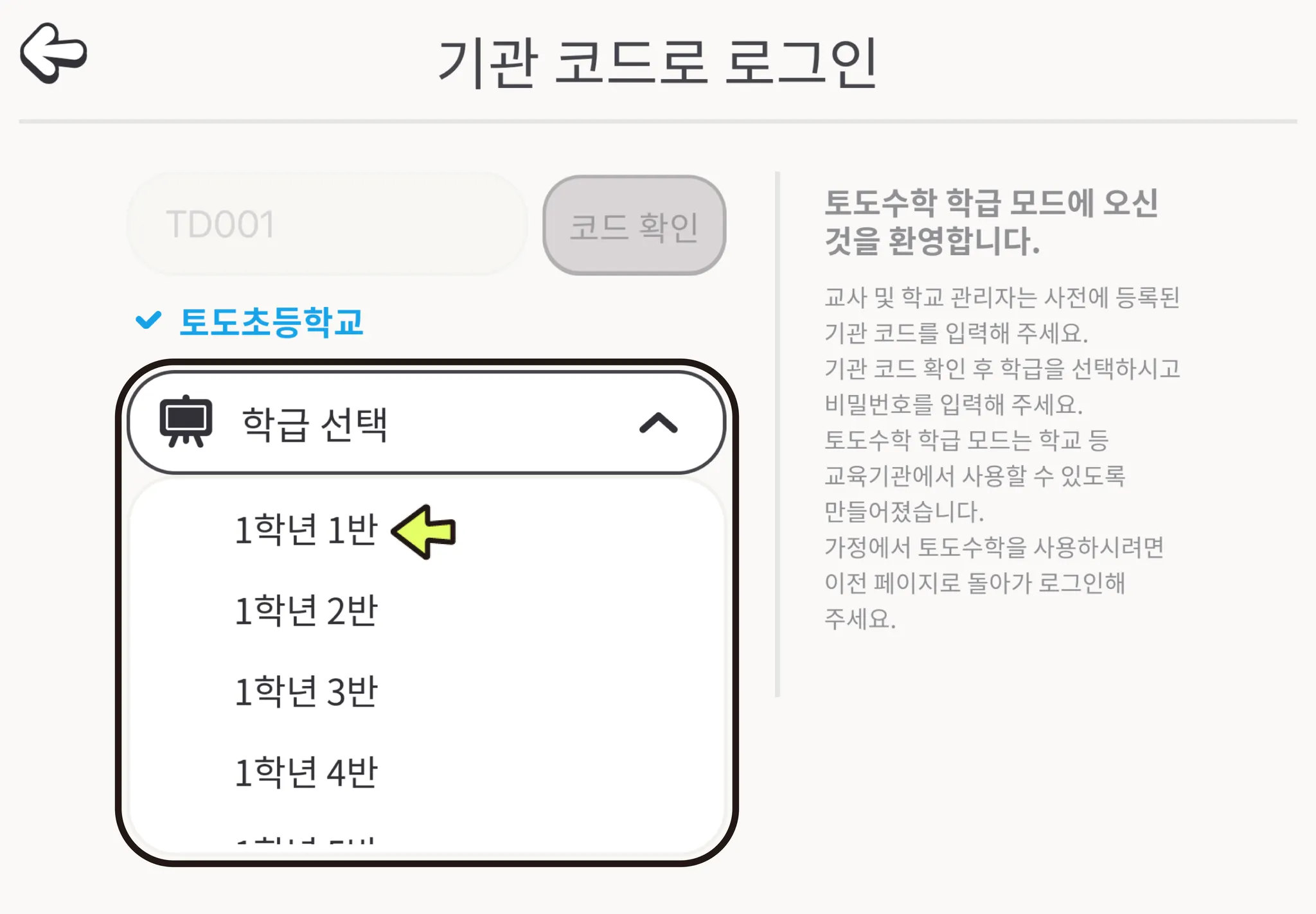Select 1학년 2반 from the class list
1316x914 pixels.
click(x=307, y=611)
